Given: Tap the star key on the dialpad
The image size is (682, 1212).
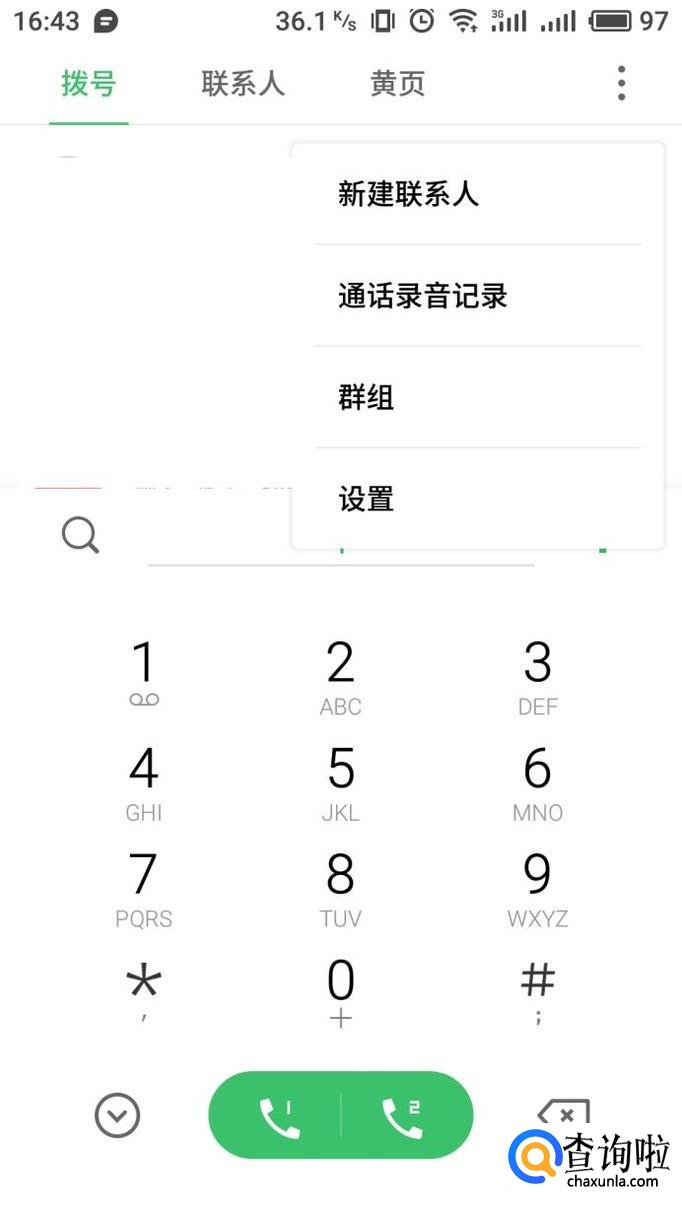Looking at the screenshot, I should click(x=144, y=990).
